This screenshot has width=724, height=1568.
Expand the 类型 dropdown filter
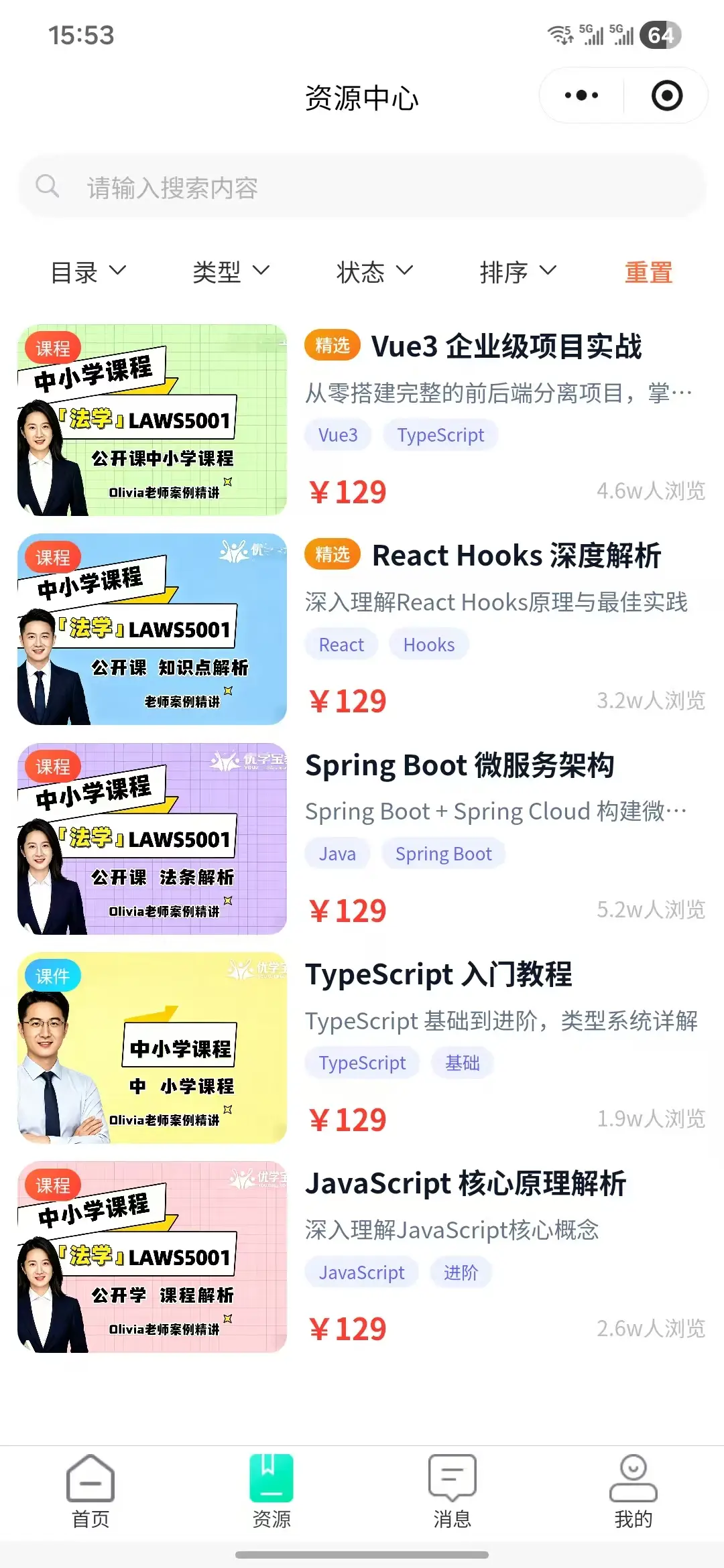click(231, 272)
